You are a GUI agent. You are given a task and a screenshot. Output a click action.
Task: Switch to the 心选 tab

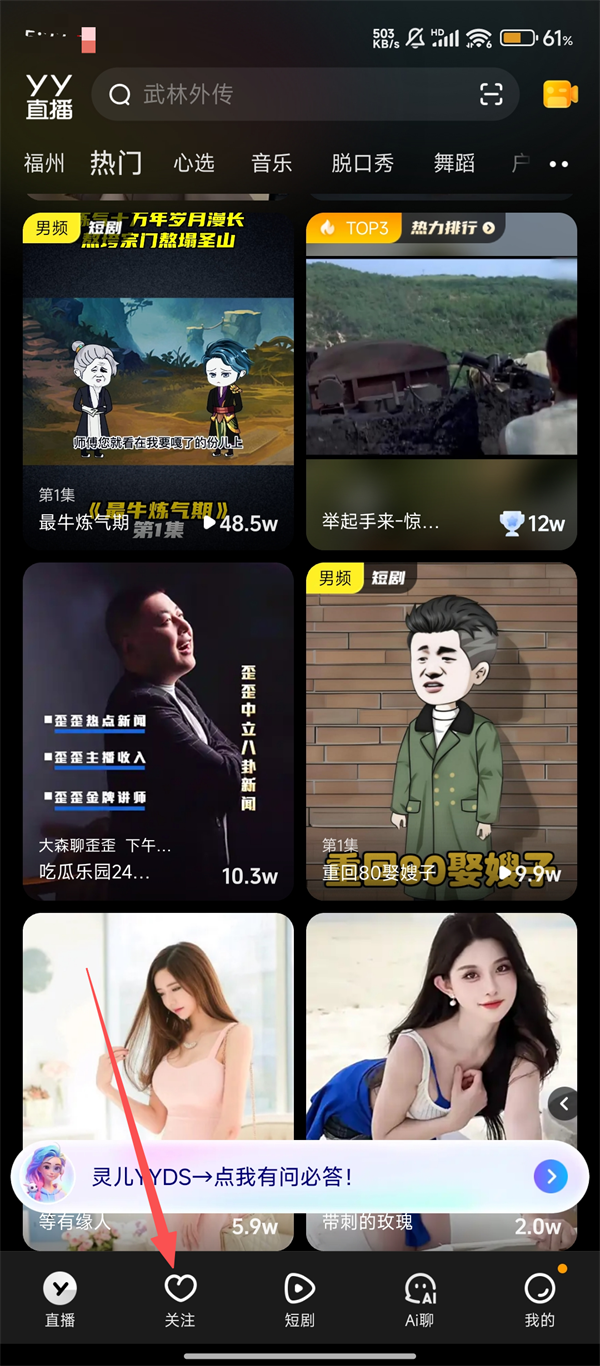pos(193,163)
